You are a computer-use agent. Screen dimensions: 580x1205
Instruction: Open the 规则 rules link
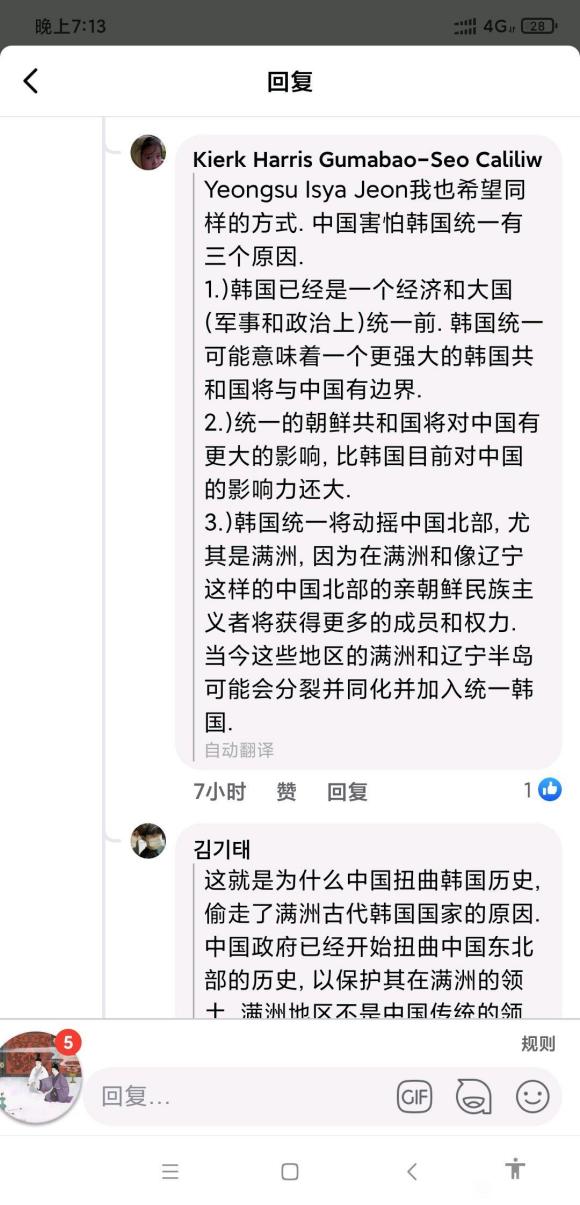pos(537,1043)
